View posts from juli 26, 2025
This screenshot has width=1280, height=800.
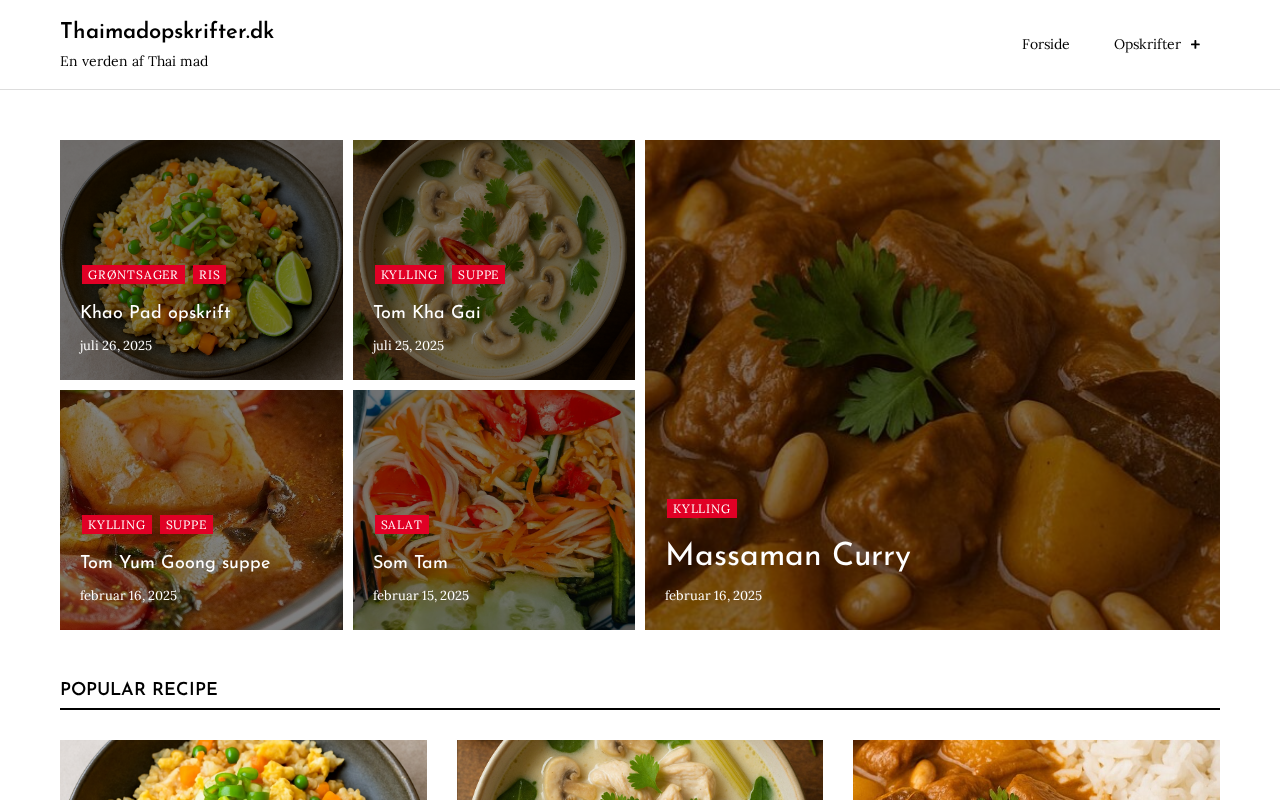(116, 346)
